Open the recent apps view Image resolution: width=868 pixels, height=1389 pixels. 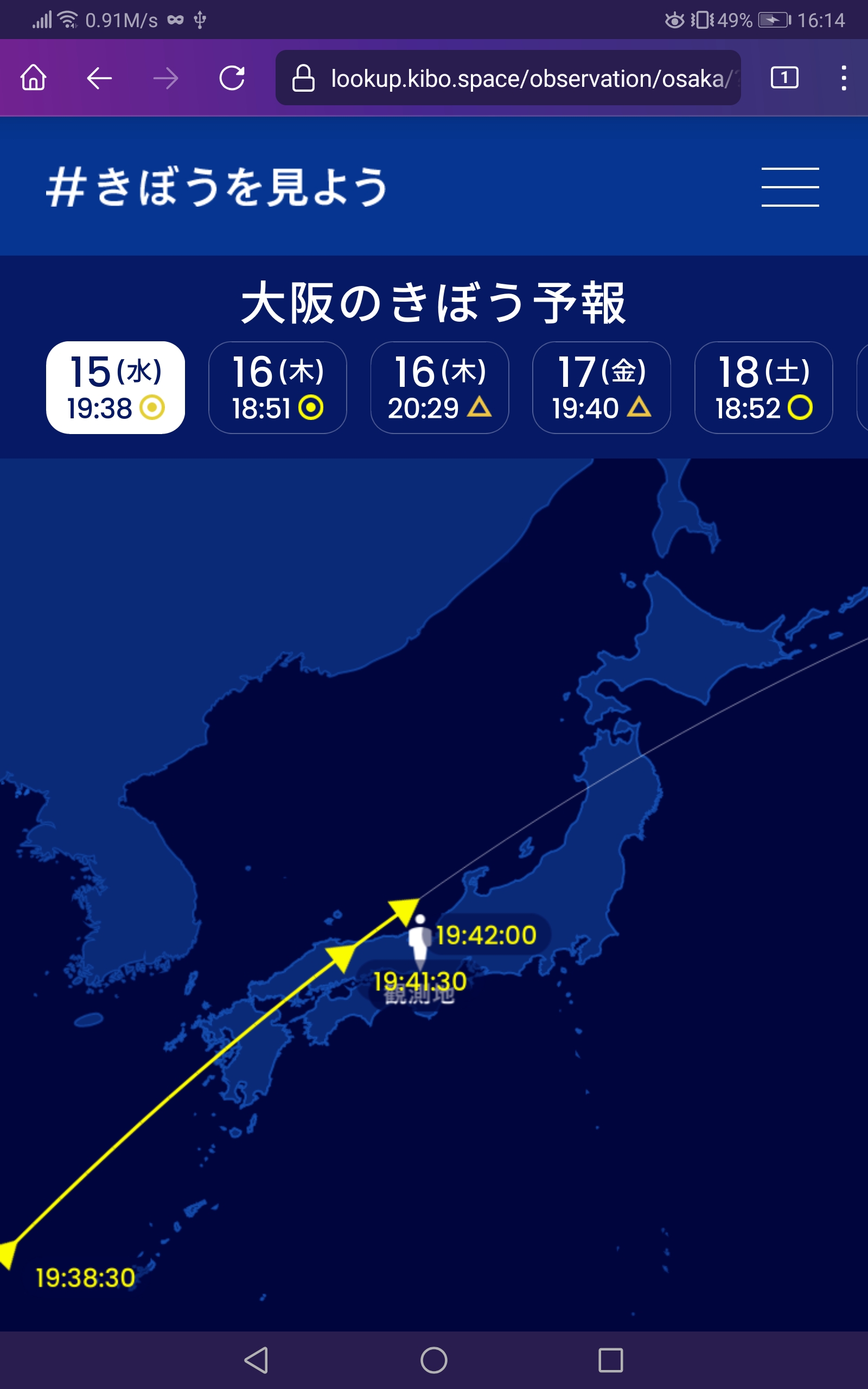[x=610, y=1360]
